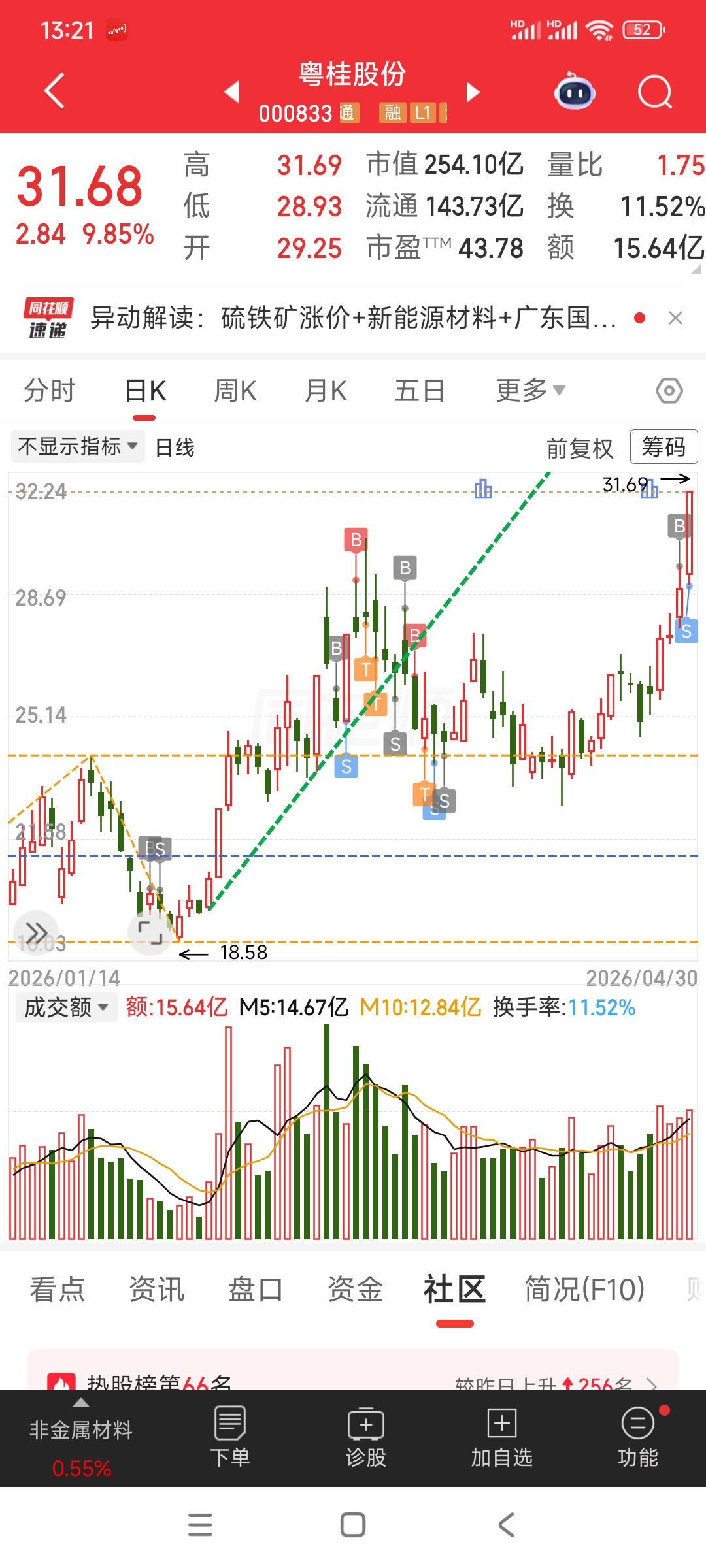Open chart settings hexagon icon
The width and height of the screenshot is (706, 1568).
[x=669, y=391]
